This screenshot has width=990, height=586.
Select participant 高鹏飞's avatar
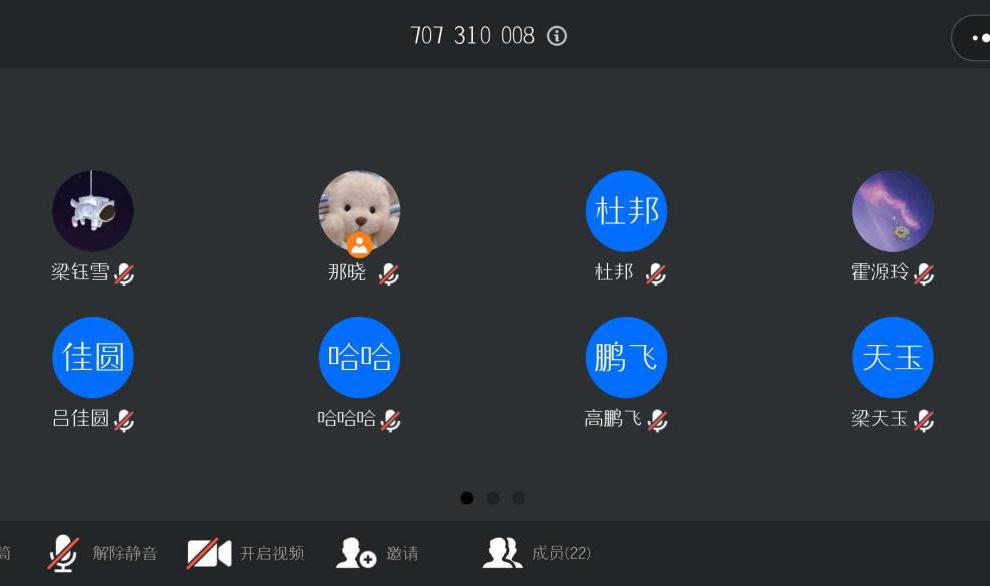coord(626,357)
